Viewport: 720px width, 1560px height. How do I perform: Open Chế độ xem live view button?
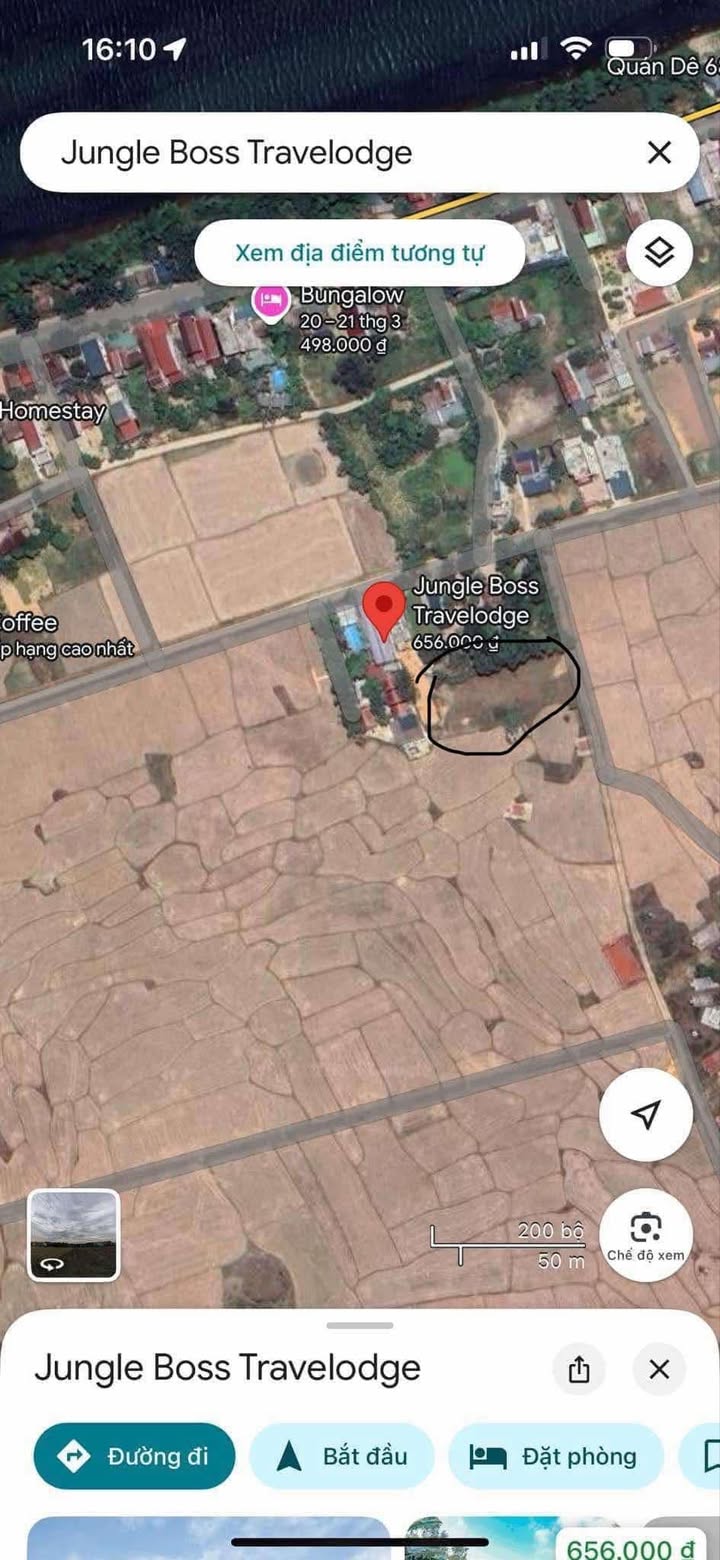[x=646, y=1234]
